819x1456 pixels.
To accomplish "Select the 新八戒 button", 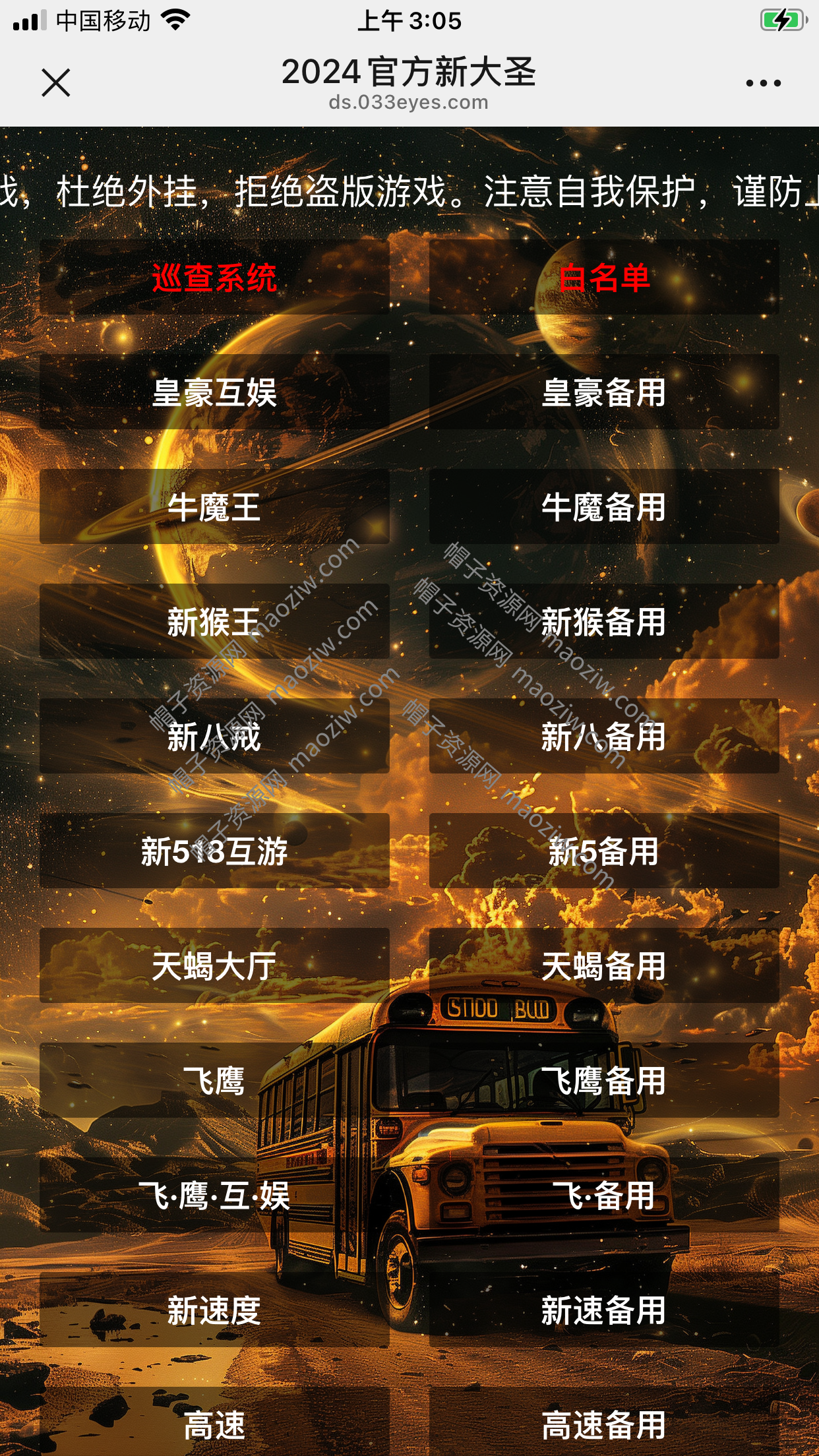I will click(x=214, y=736).
